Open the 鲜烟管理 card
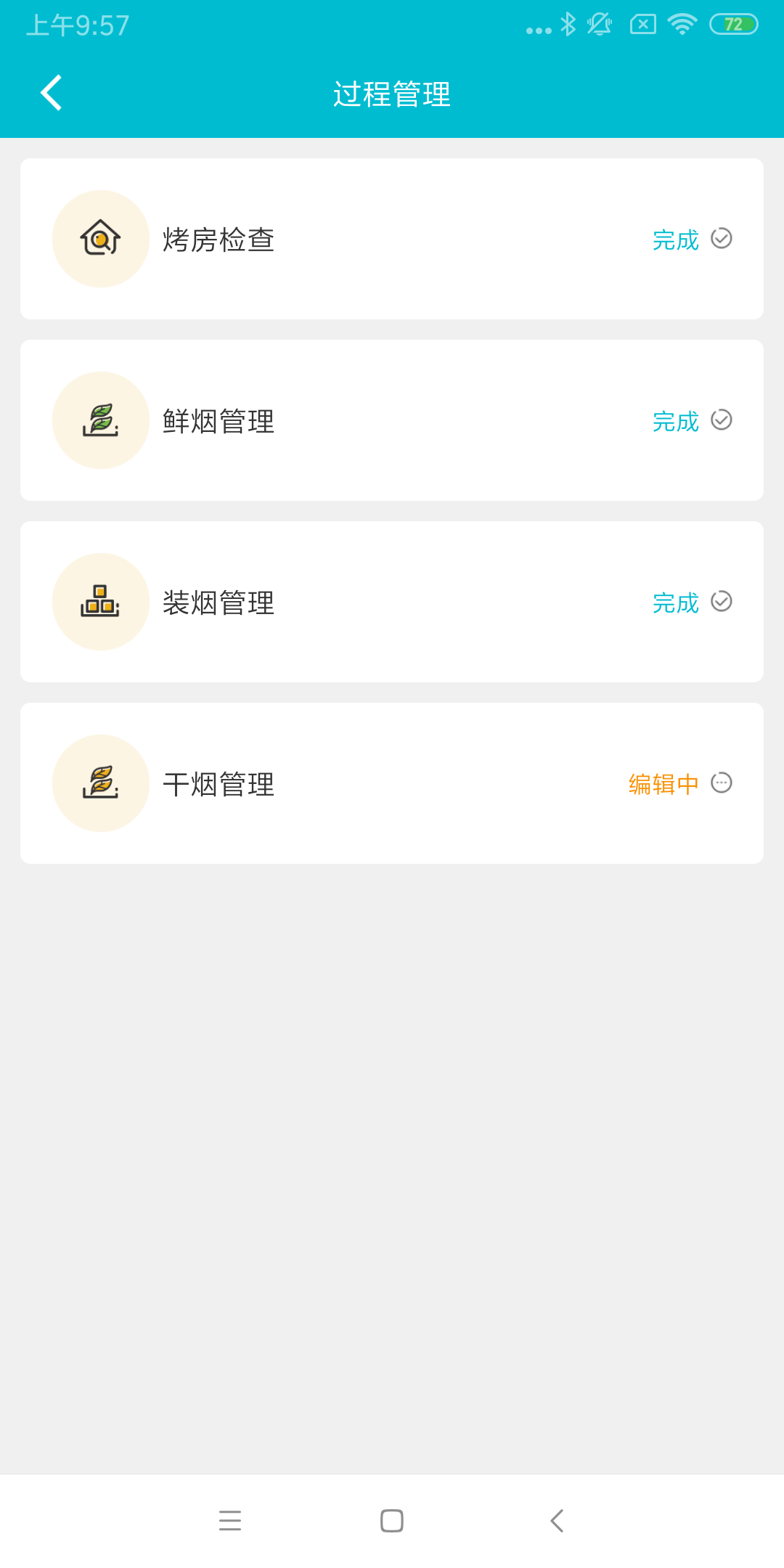784x1568 pixels. coord(392,420)
